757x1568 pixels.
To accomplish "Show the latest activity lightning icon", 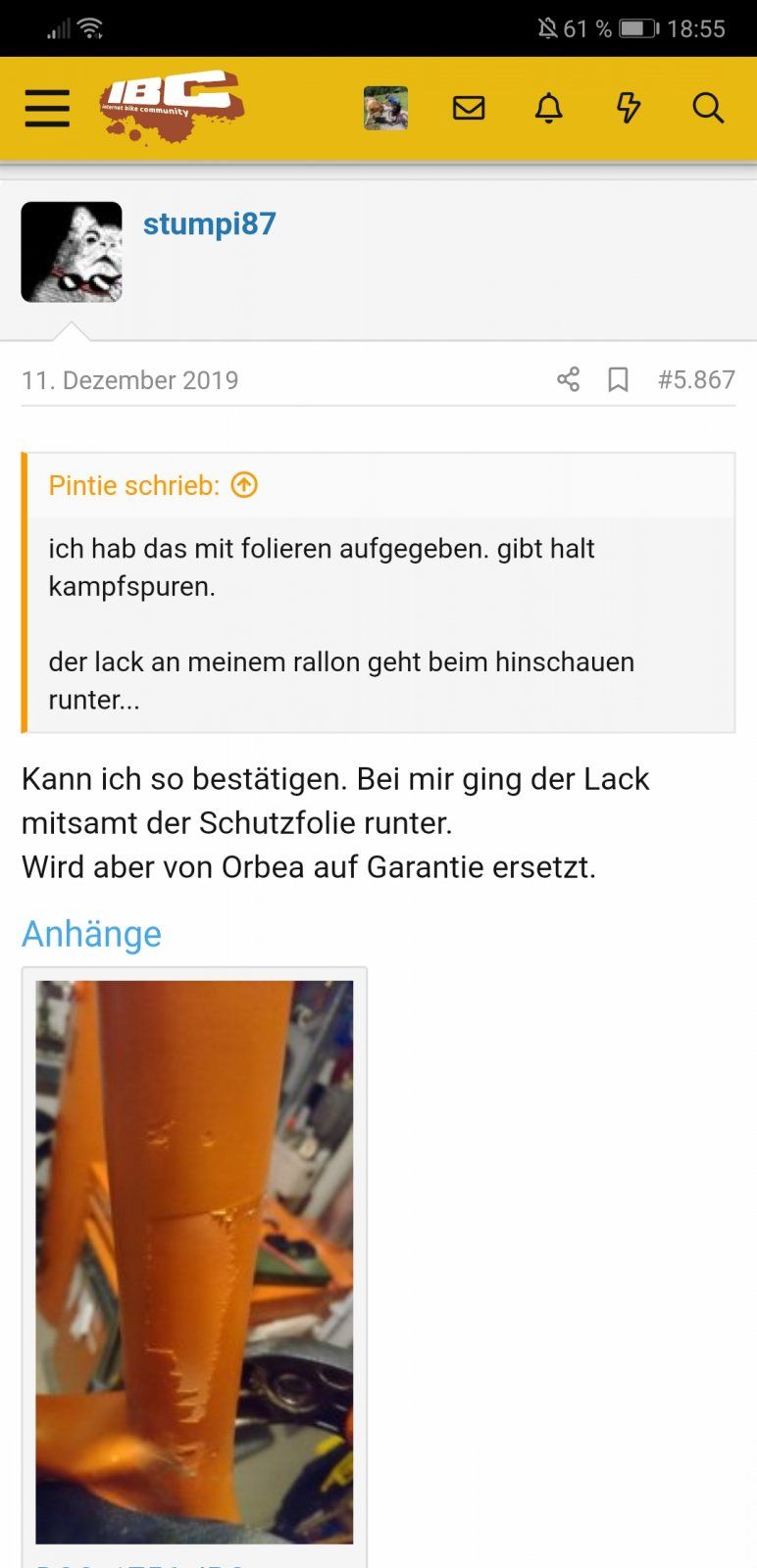I will point(629,108).
